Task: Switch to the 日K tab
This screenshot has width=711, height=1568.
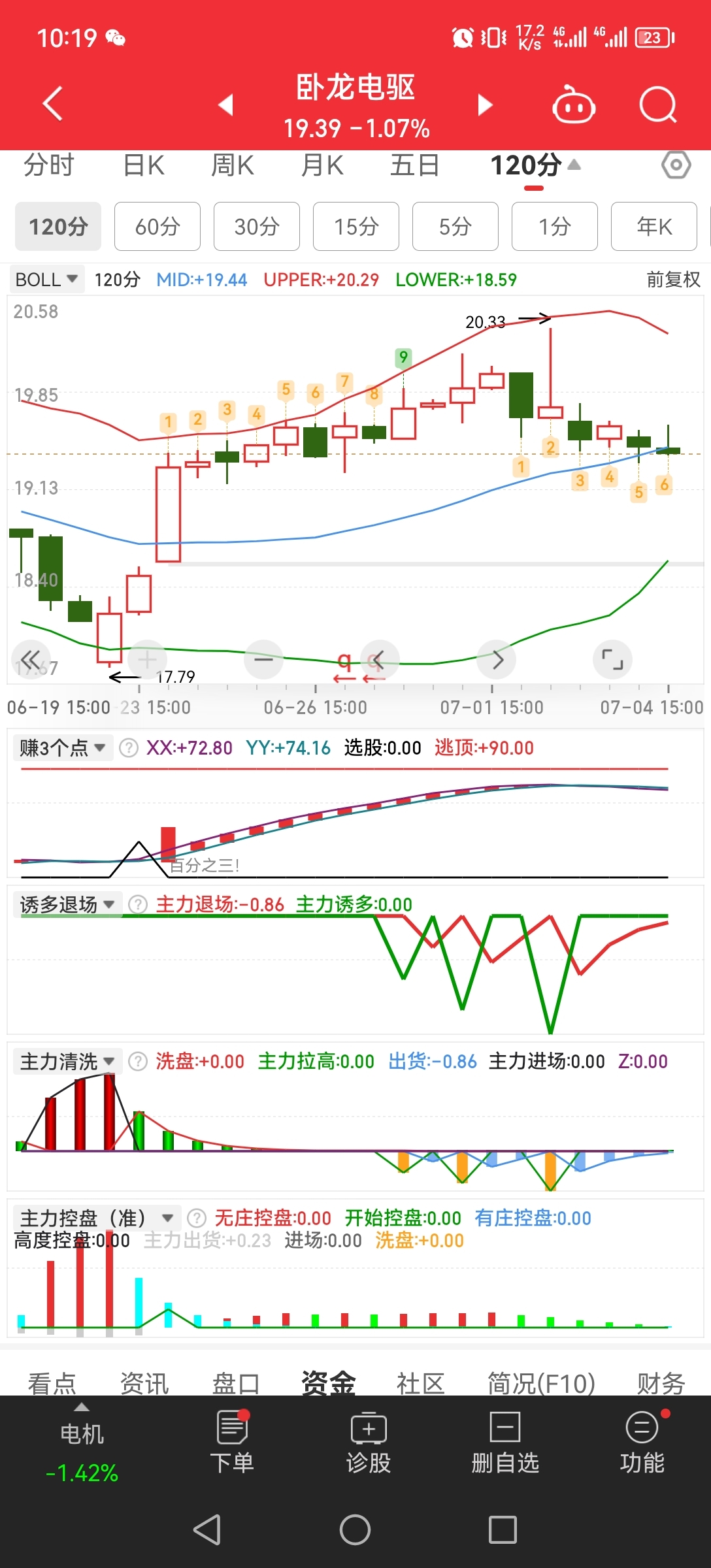Action: click(144, 166)
